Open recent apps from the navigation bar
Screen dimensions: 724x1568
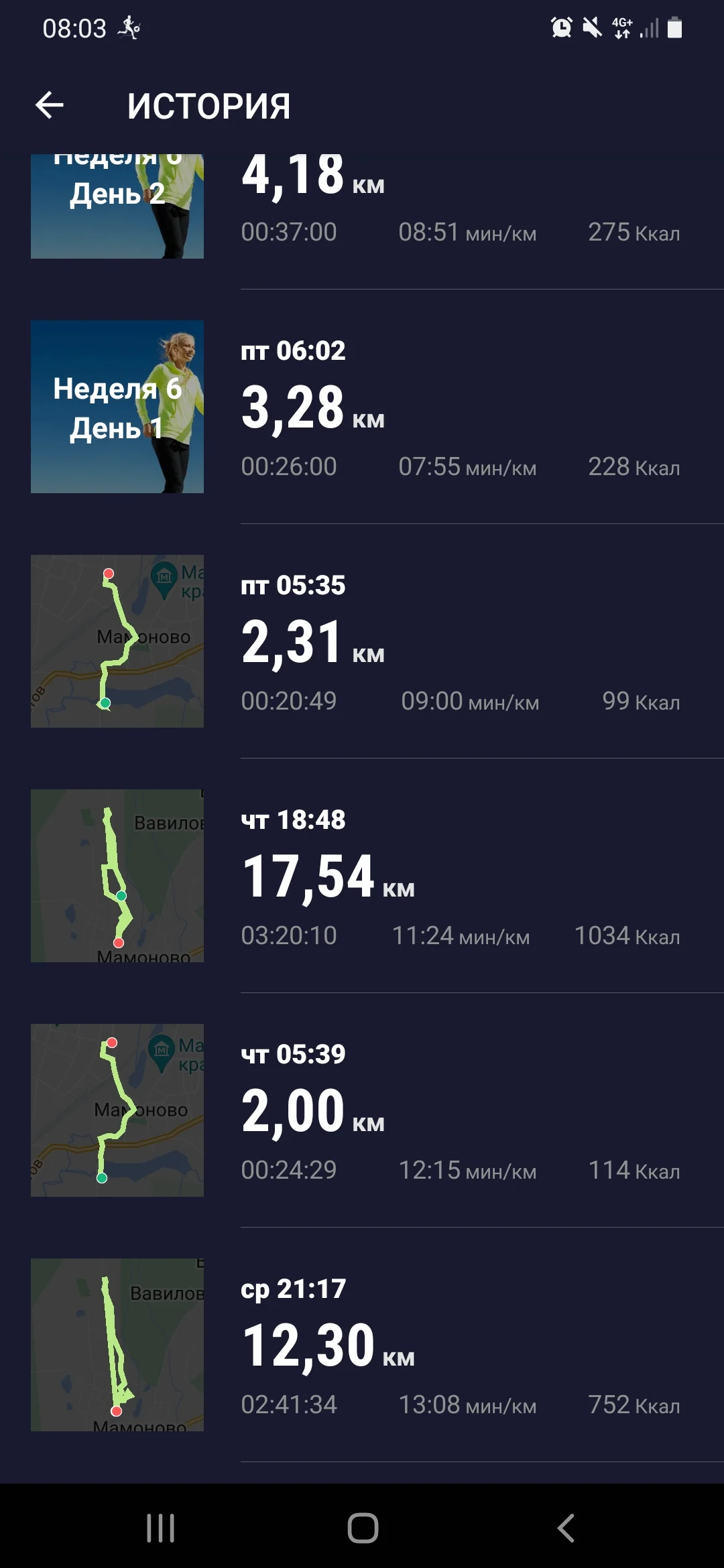tap(161, 1528)
